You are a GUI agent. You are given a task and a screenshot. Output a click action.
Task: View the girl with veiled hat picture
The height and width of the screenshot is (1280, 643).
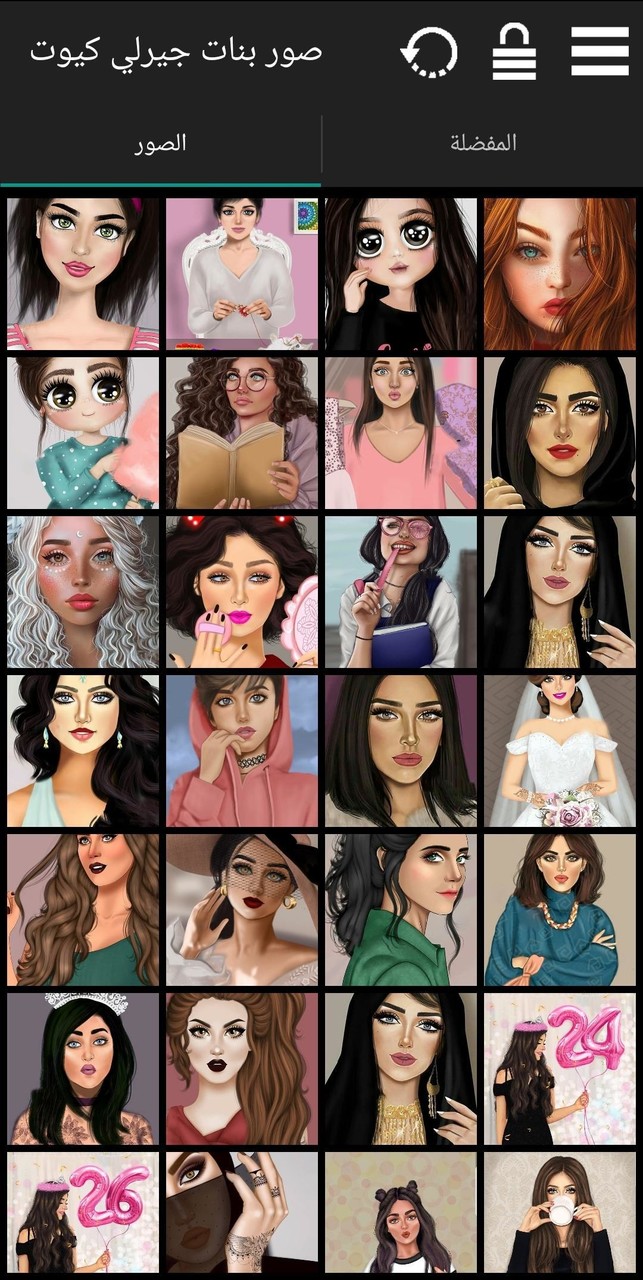(x=242, y=910)
